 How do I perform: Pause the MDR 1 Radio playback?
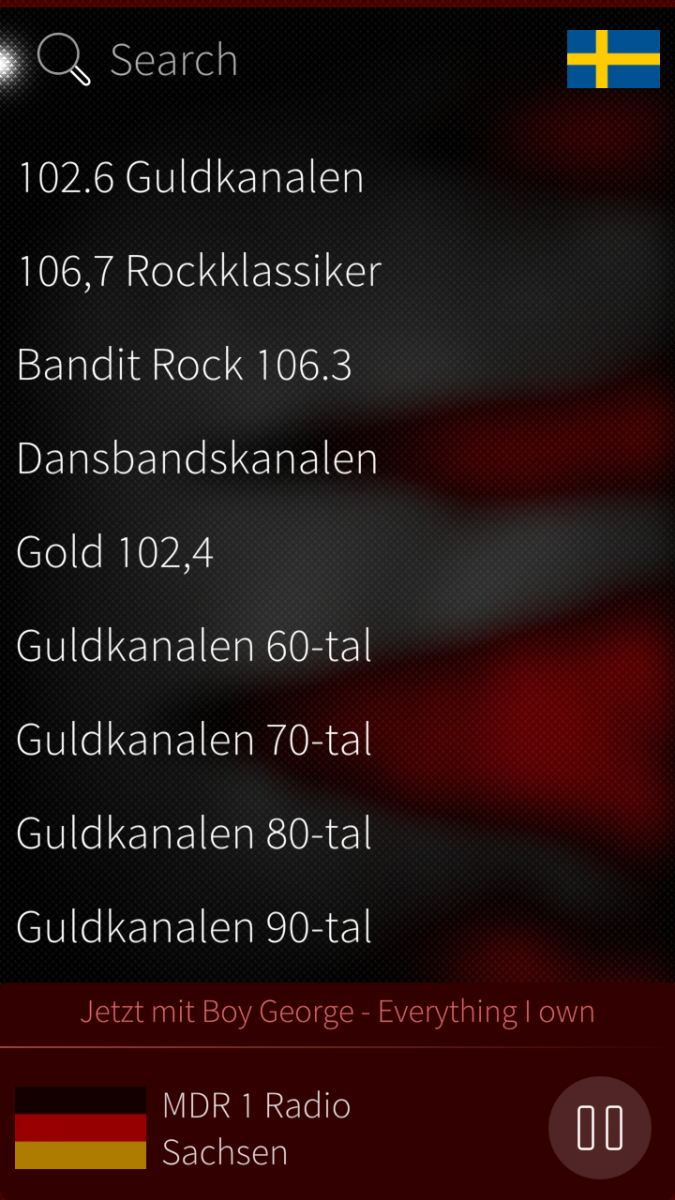coord(600,1128)
